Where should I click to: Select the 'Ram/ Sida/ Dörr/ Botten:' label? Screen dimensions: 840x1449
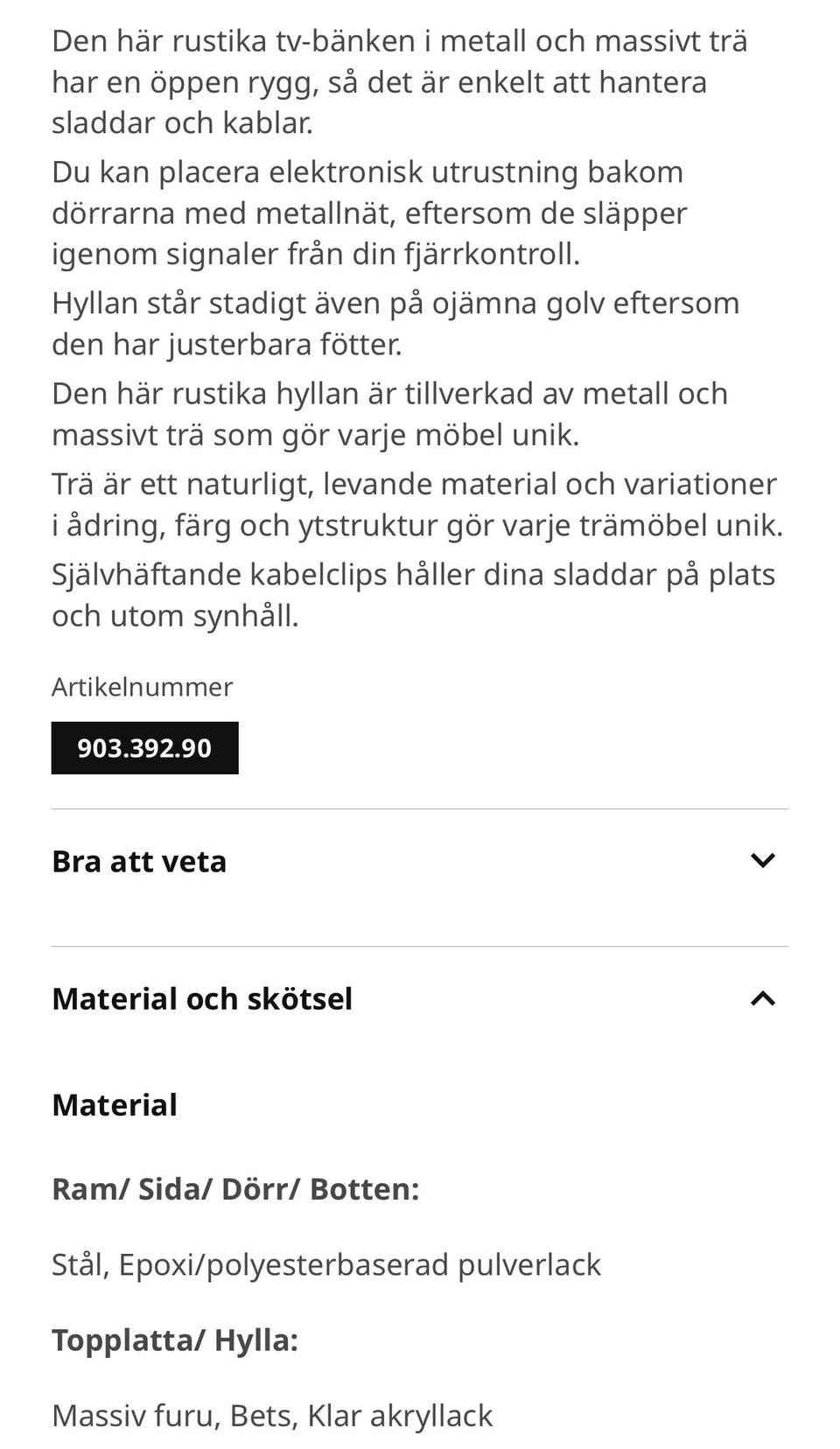[x=234, y=1187]
